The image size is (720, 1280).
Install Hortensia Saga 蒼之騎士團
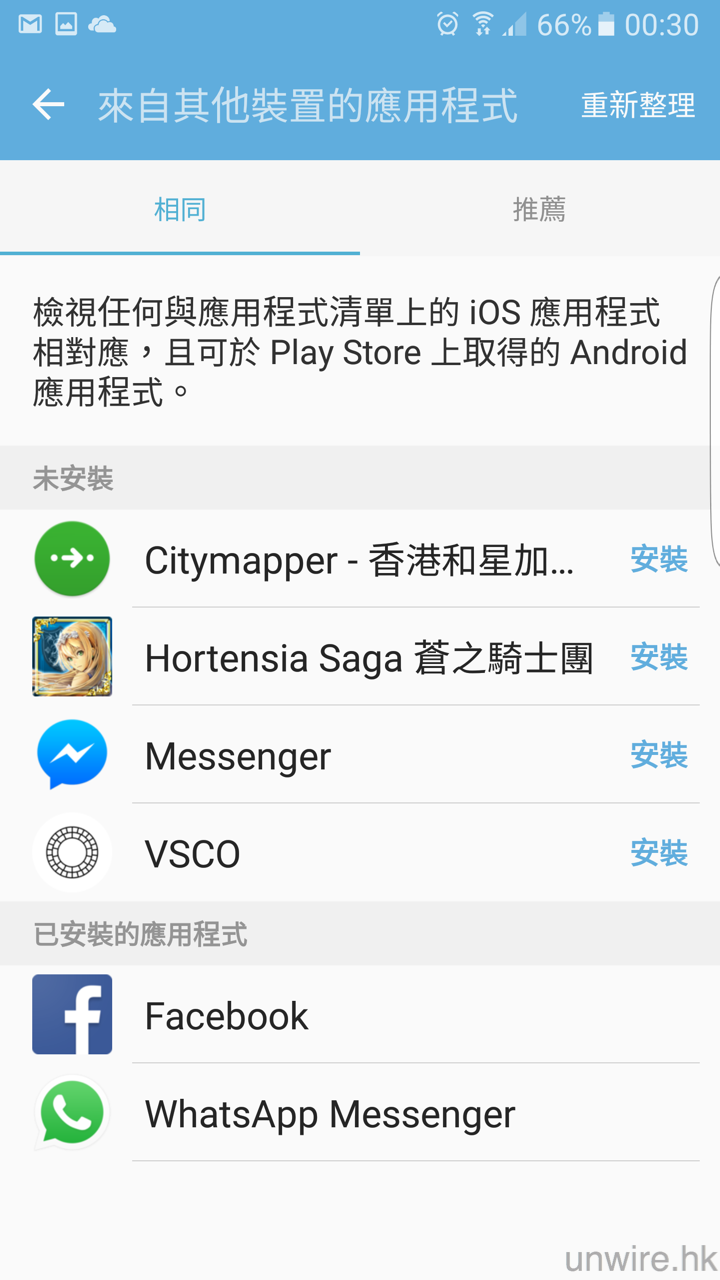pos(659,658)
